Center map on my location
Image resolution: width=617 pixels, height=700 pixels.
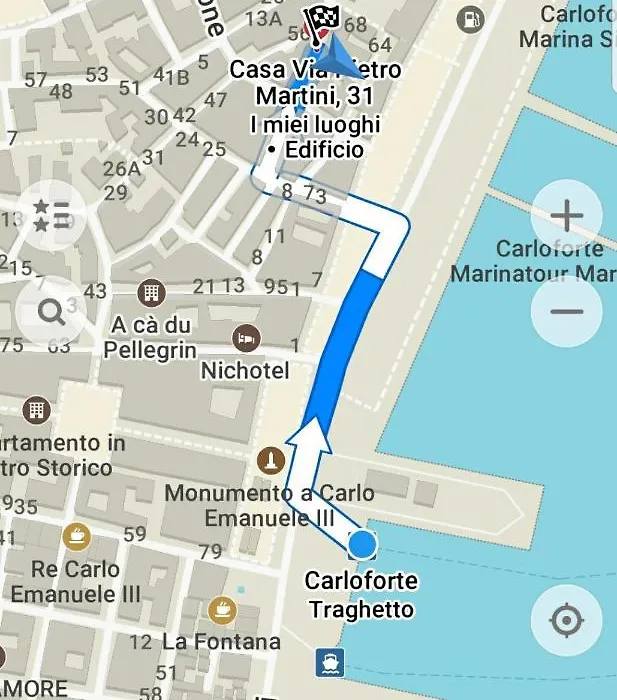coord(566,620)
